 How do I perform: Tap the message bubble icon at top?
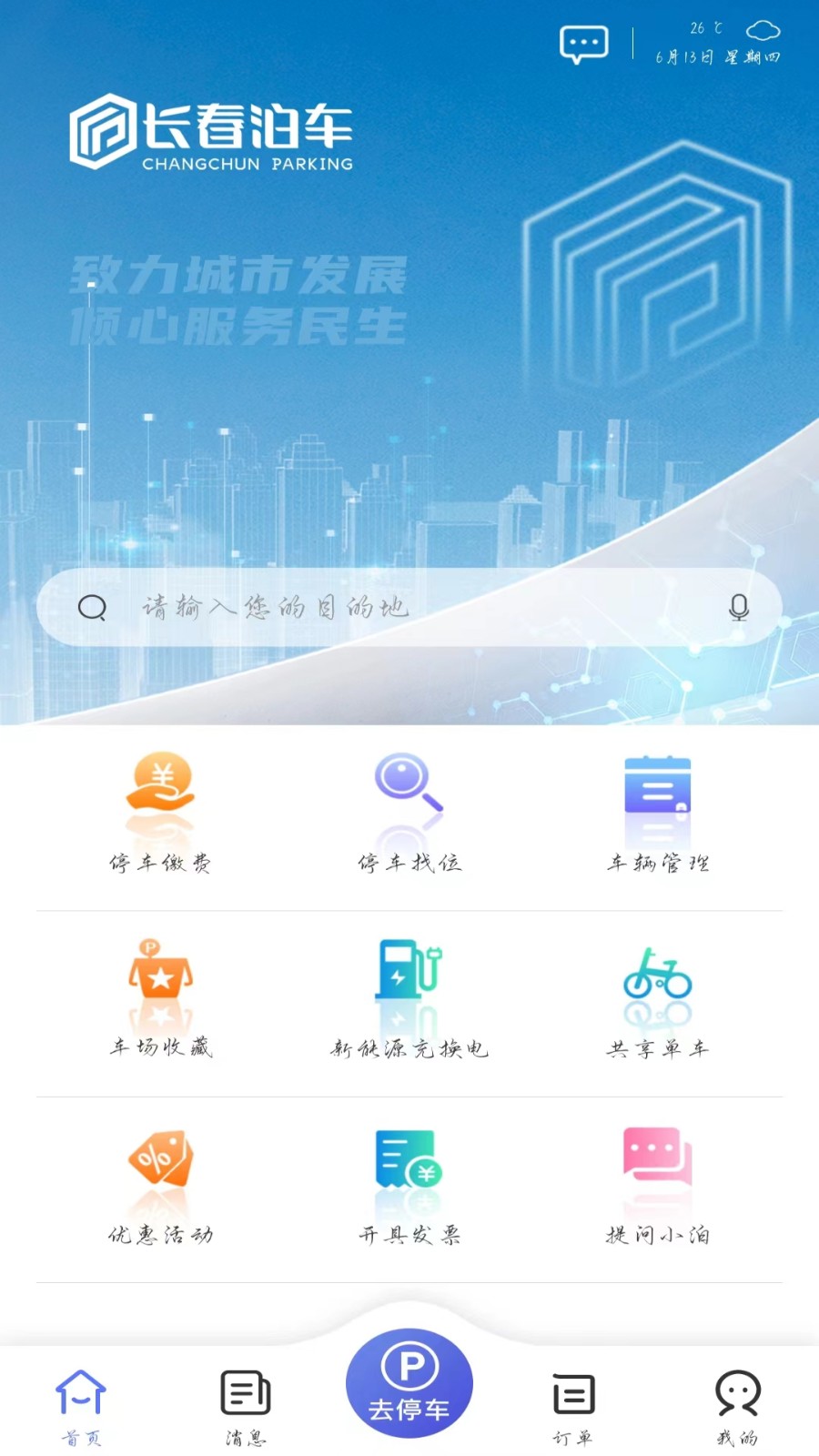coord(583,44)
